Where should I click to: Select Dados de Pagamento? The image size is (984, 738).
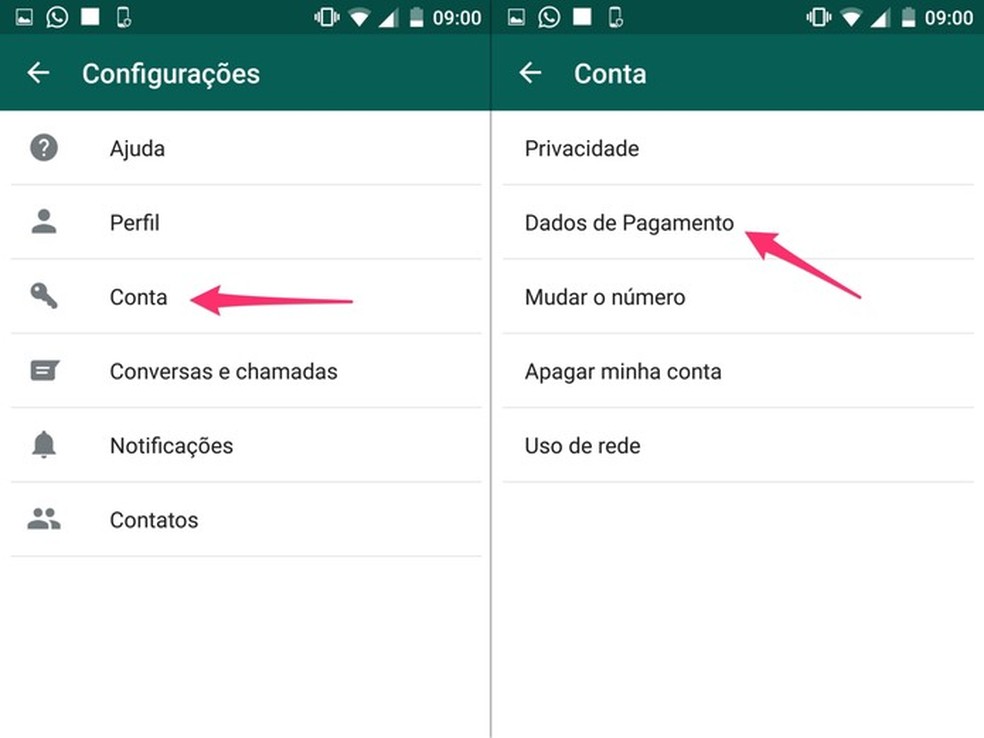[x=629, y=223]
